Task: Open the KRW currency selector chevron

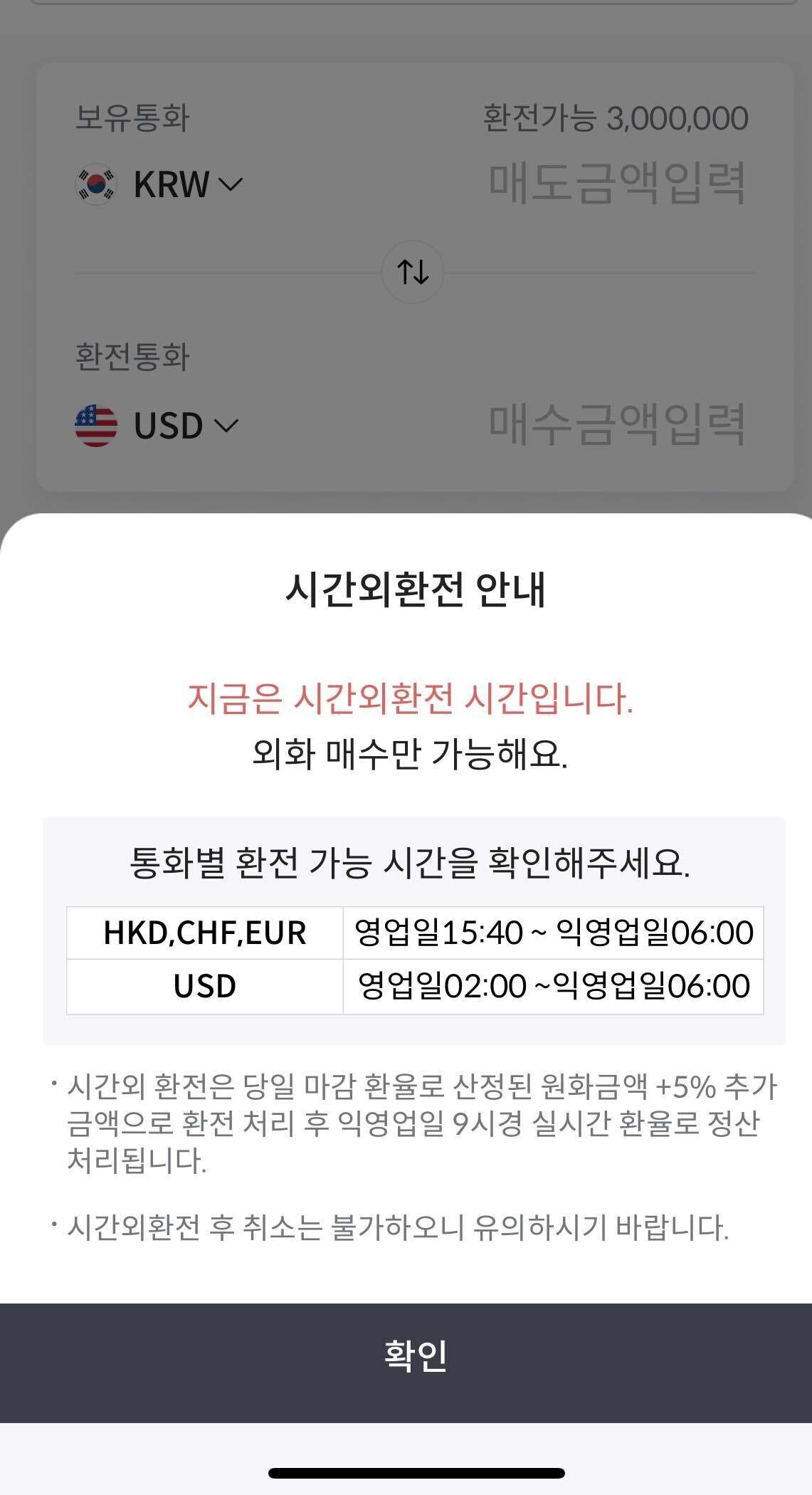Action: point(229,186)
